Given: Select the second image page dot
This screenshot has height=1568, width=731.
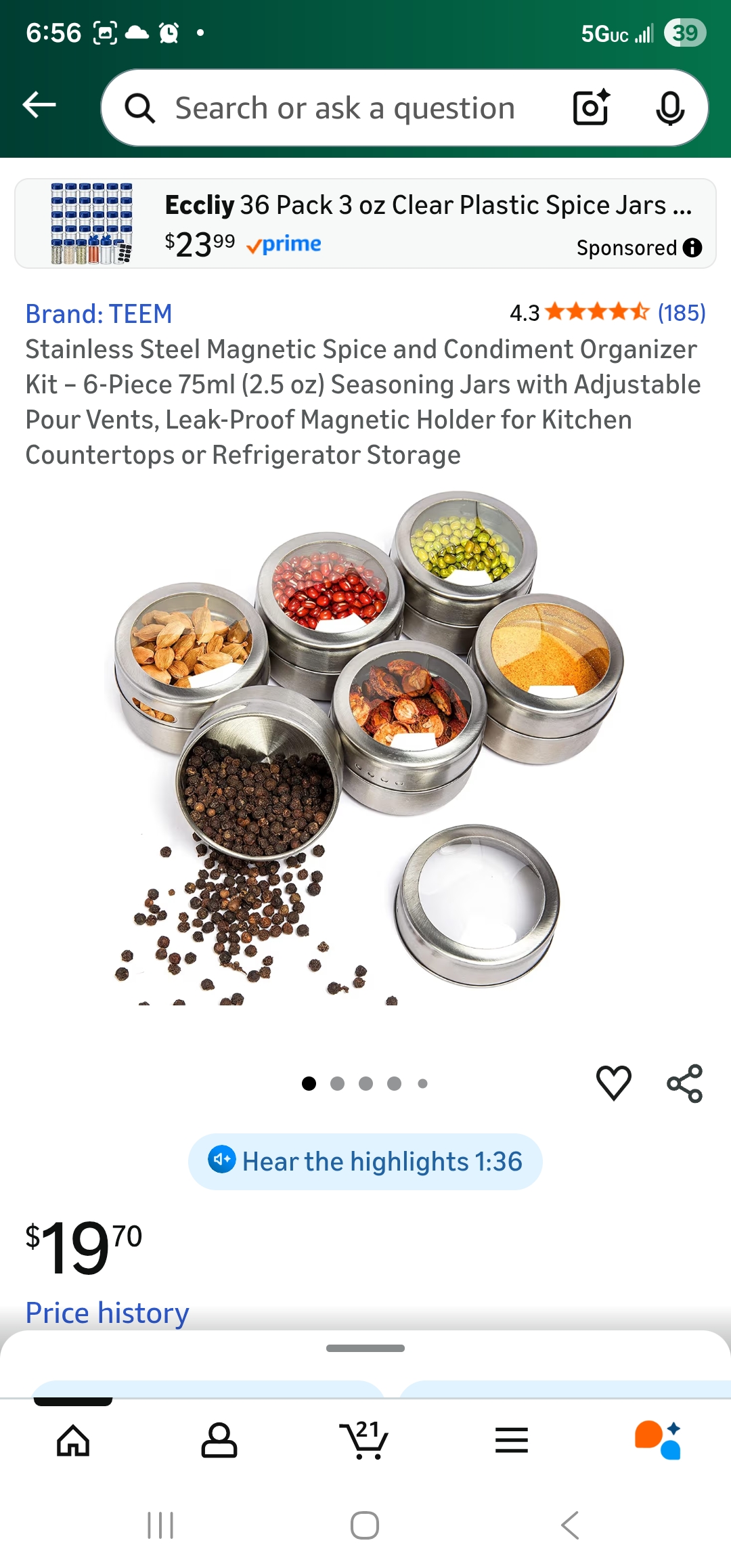Looking at the screenshot, I should (x=337, y=1084).
